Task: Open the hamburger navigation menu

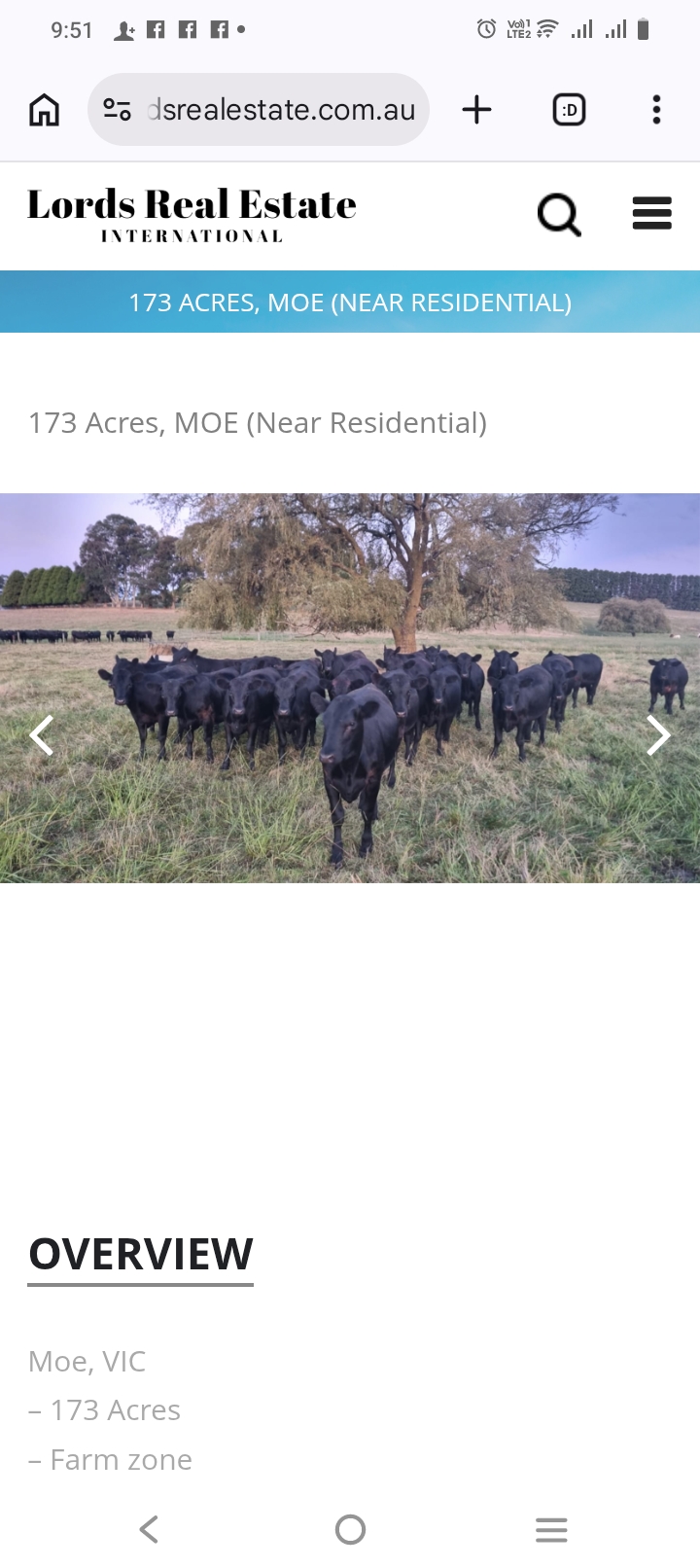Action: pyautogui.click(x=651, y=213)
